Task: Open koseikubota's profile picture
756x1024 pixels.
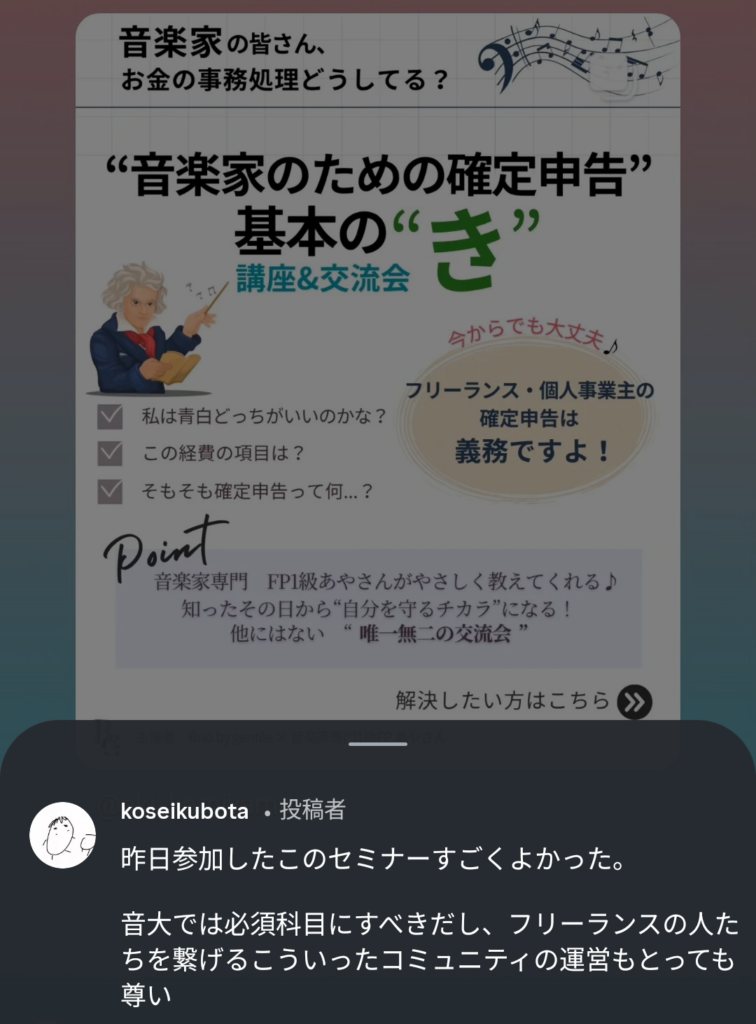Action: pos(62,833)
